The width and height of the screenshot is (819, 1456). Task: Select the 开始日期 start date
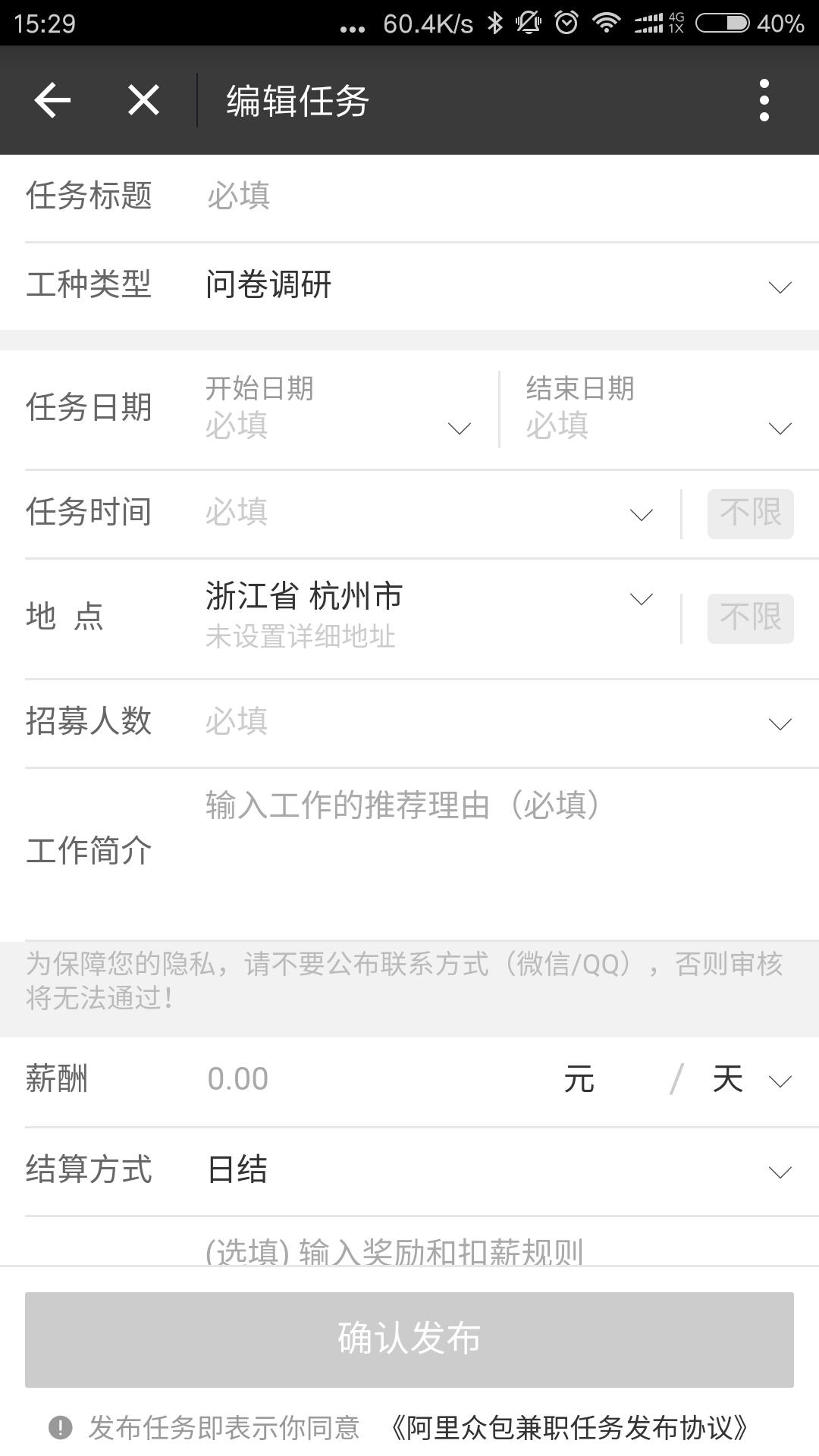338,409
